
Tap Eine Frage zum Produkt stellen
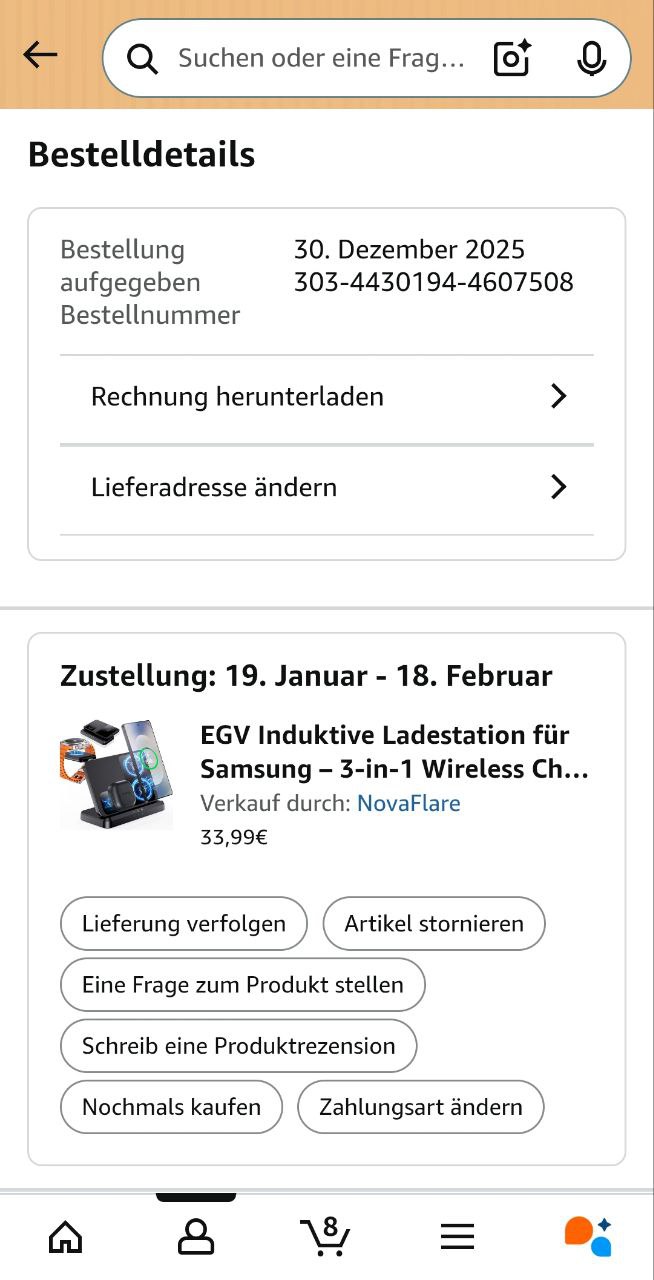click(x=243, y=984)
